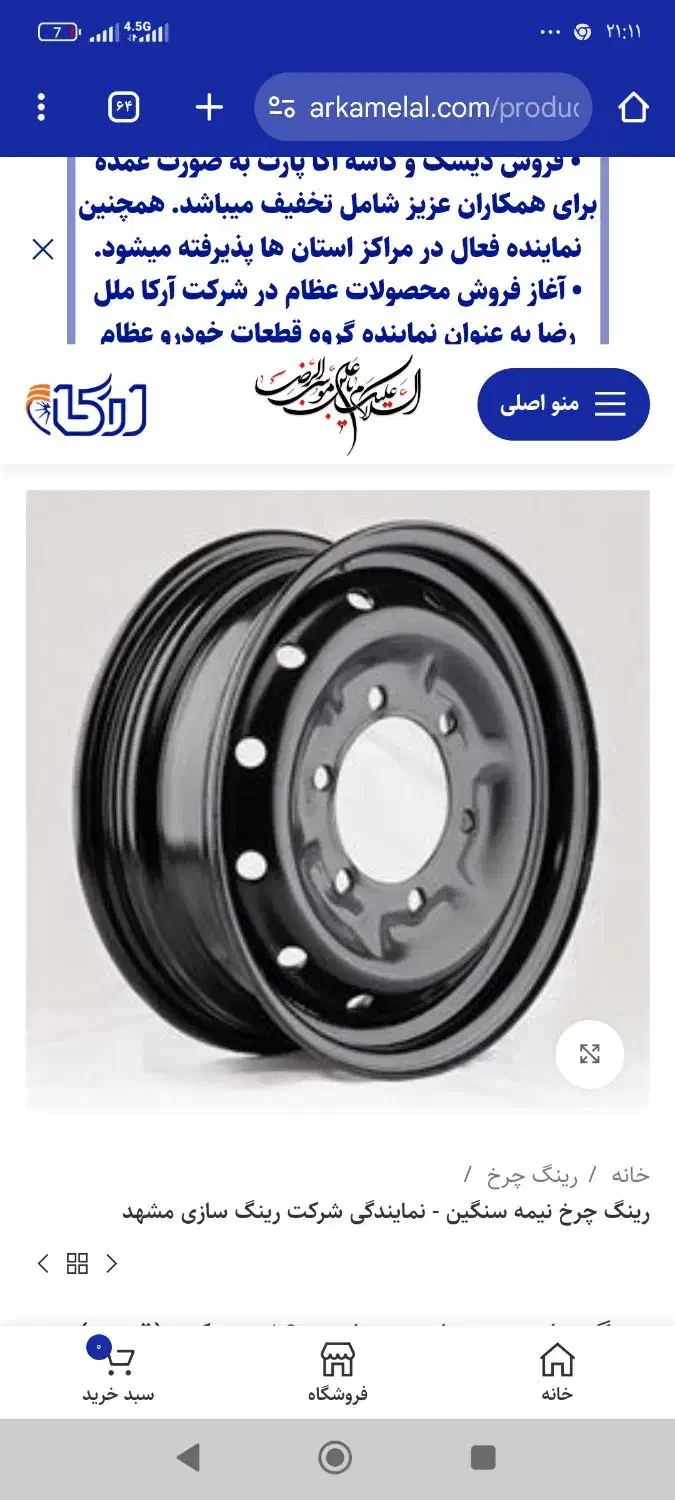
Task: Open the Arka logo homepage link
Action: point(86,409)
